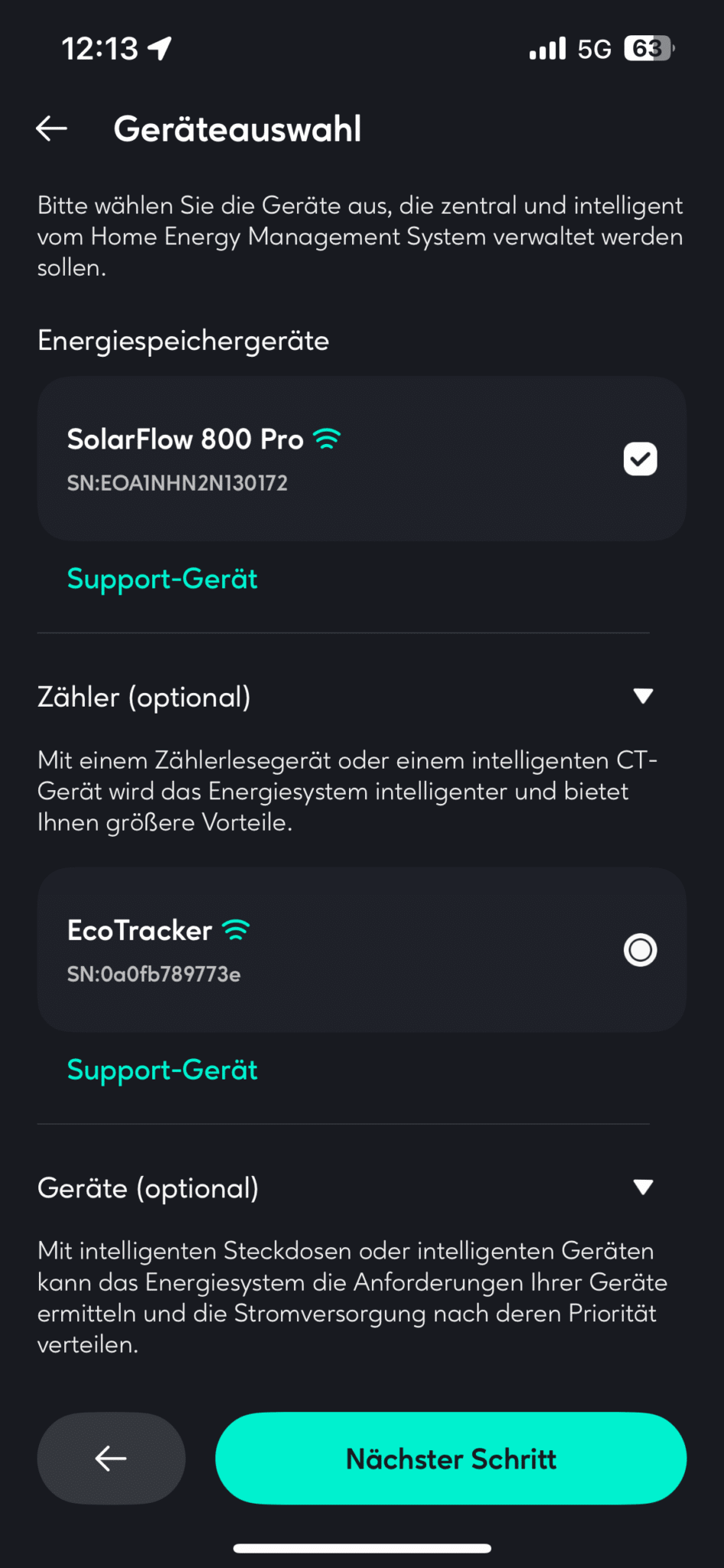Select the EcoTracker radio button
This screenshot has width=724, height=1568.
coord(640,950)
